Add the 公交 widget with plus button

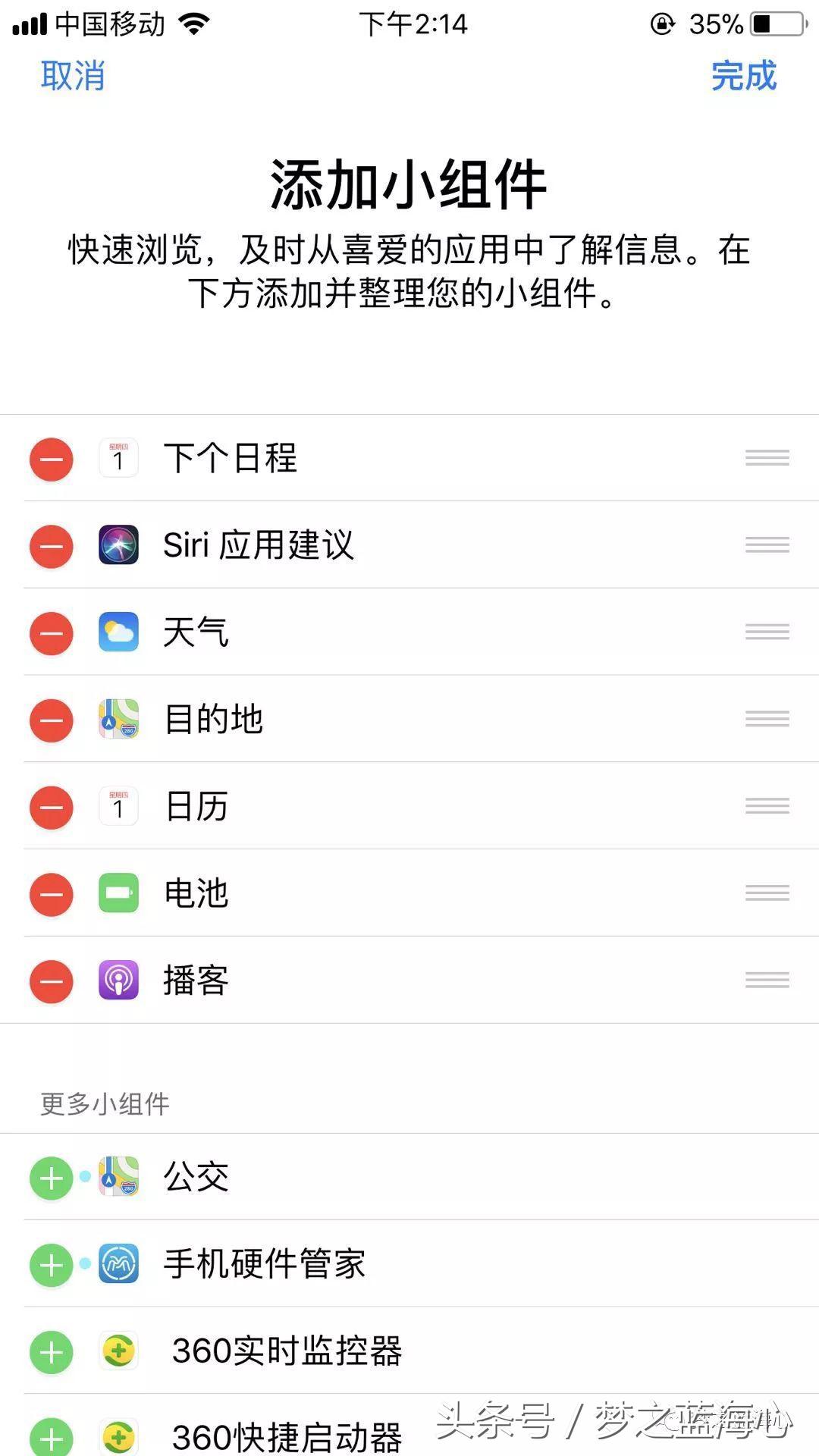tap(50, 1178)
